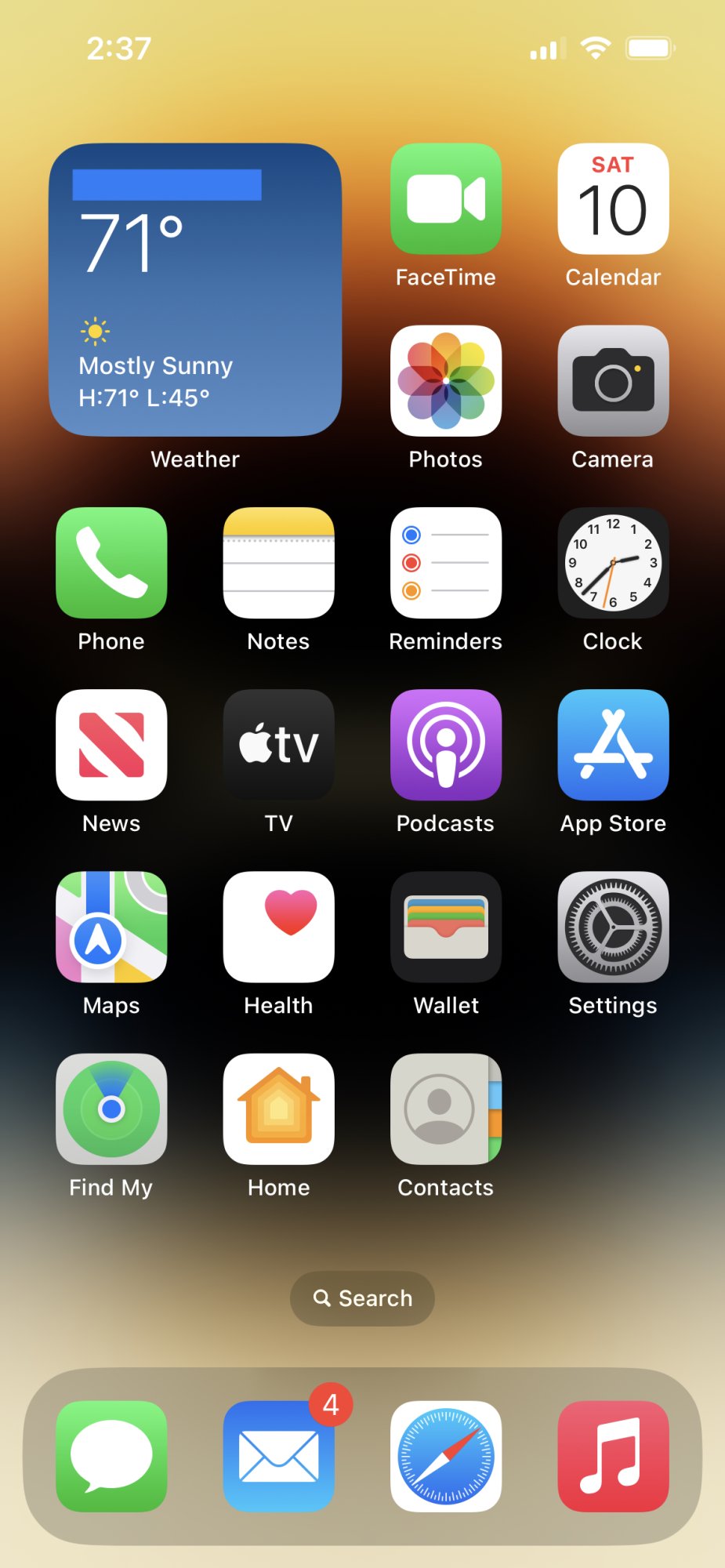This screenshot has height=1568, width=725.
Task: Launch the FaceTime app
Action: [x=446, y=198]
